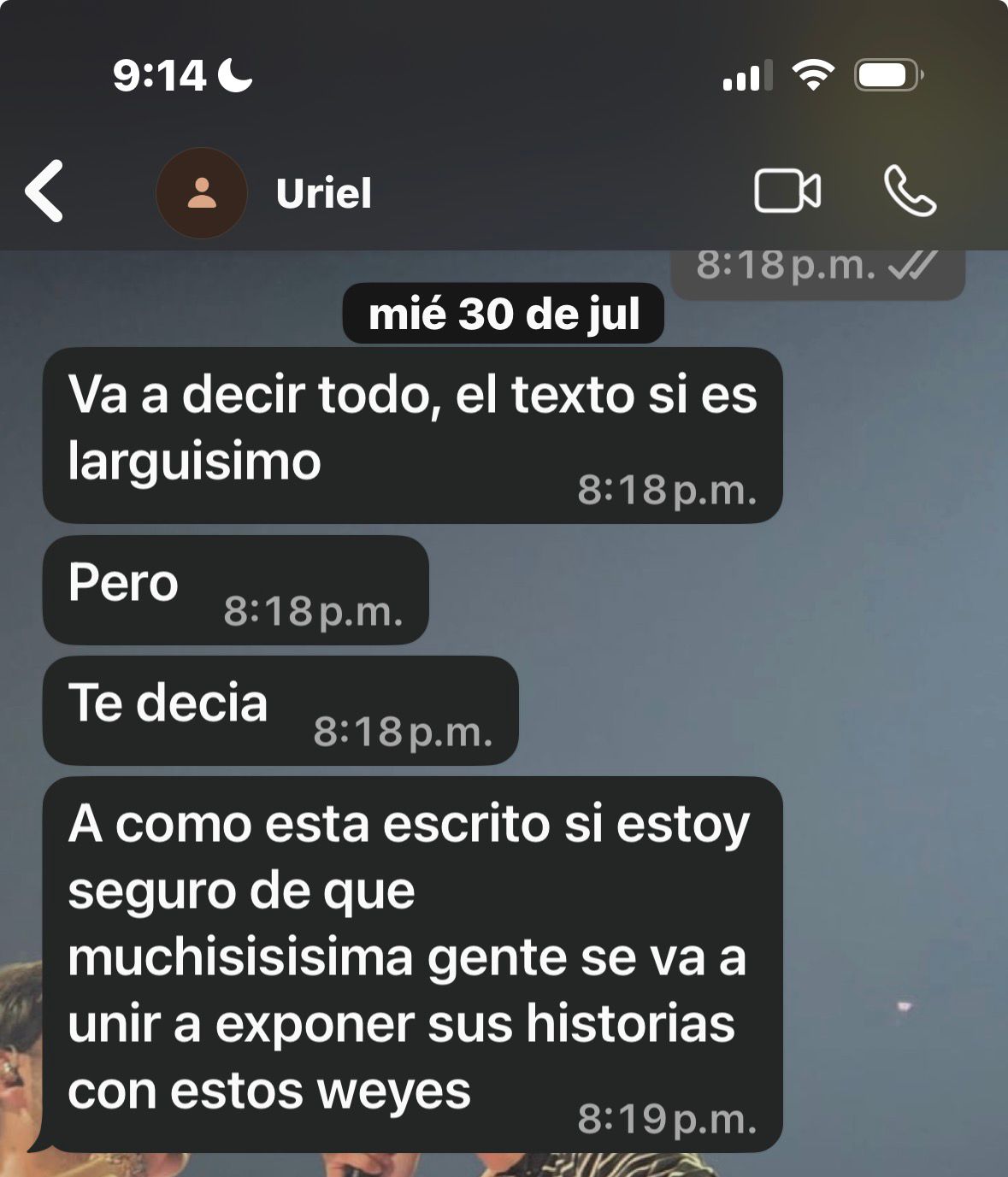Go back to the chat list

point(44,191)
